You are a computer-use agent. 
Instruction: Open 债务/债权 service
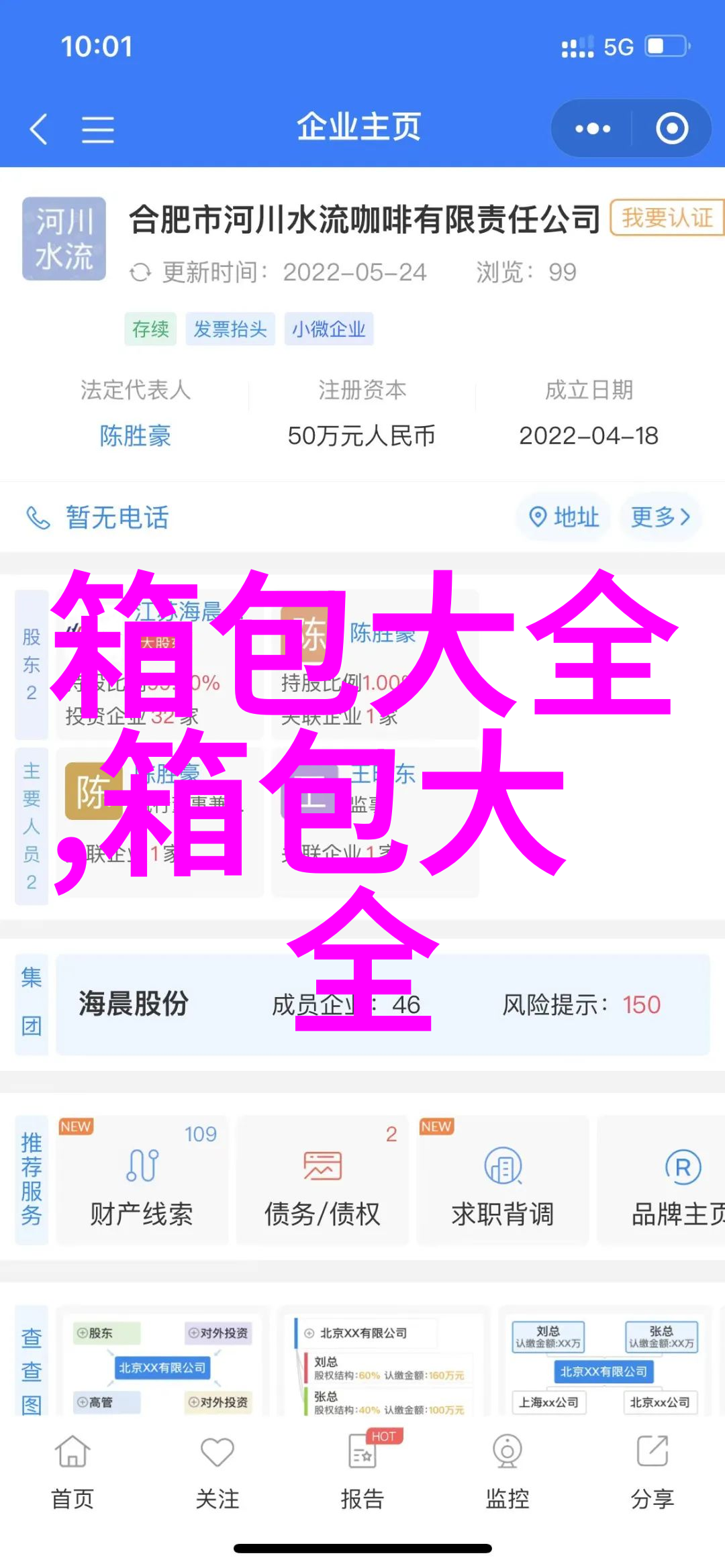tap(322, 1182)
